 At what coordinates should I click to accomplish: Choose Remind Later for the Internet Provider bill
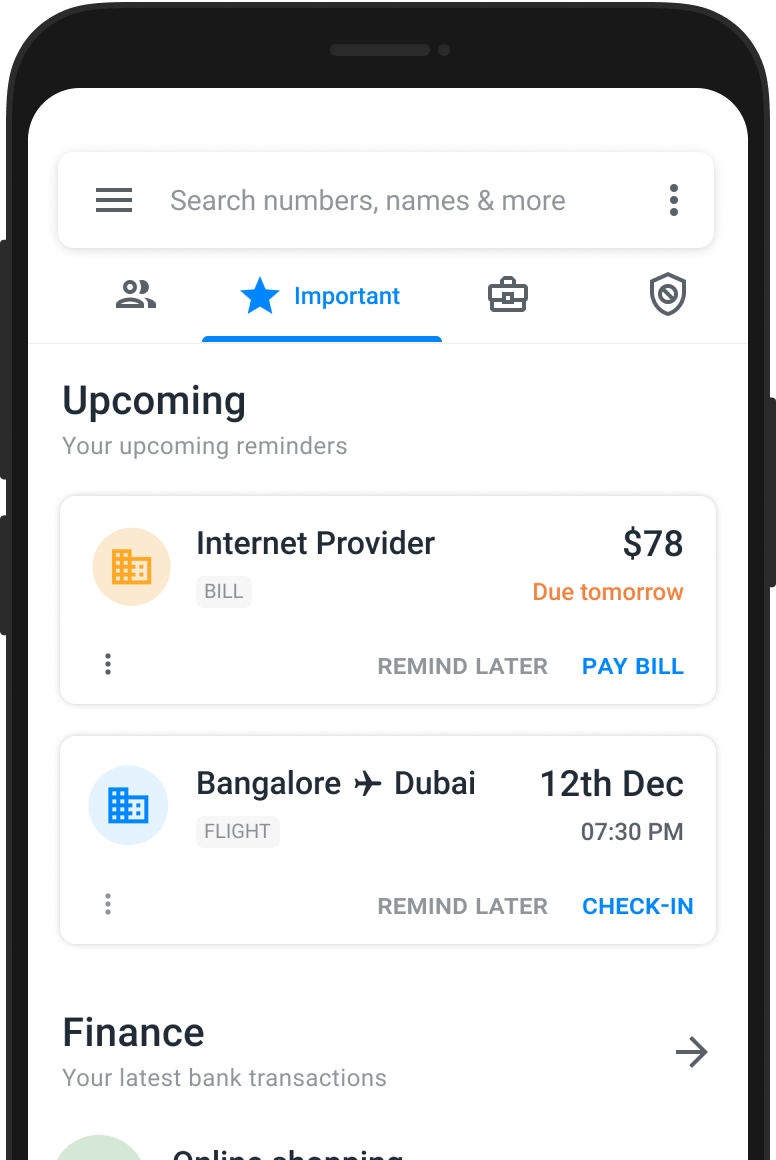pyautogui.click(x=462, y=667)
